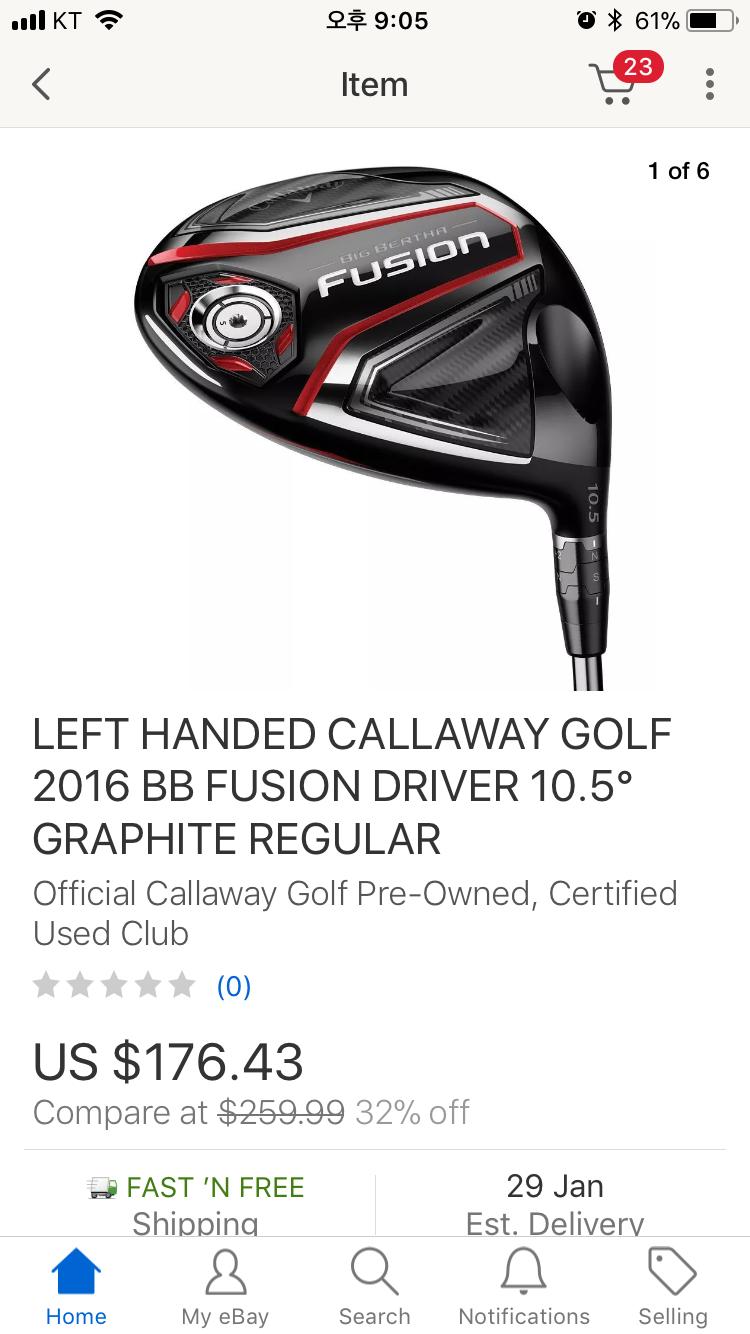Image resolution: width=750 pixels, height=1334 pixels.
Task: Switch to the Search tab
Action: [x=374, y=1286]
